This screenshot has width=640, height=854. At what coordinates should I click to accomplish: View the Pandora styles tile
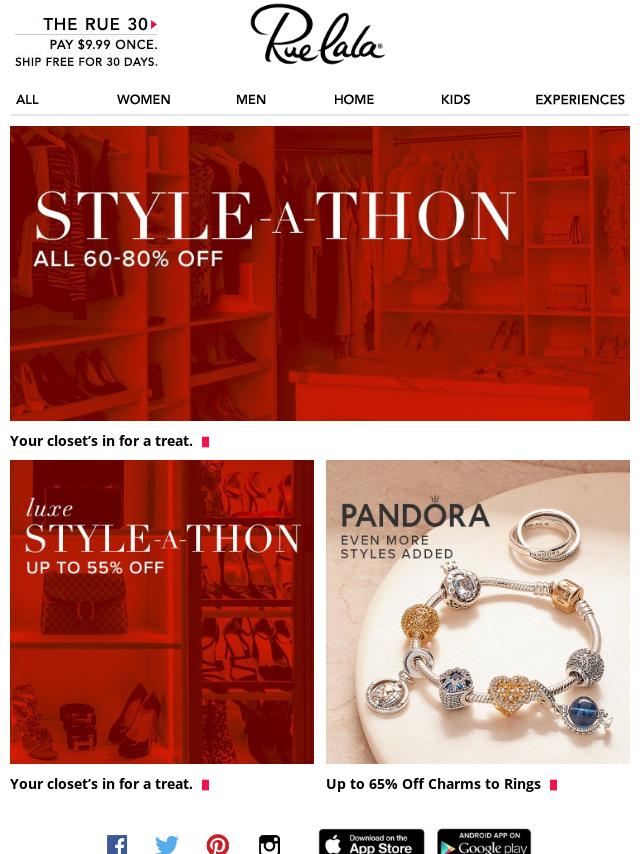(x=478, y=611)
